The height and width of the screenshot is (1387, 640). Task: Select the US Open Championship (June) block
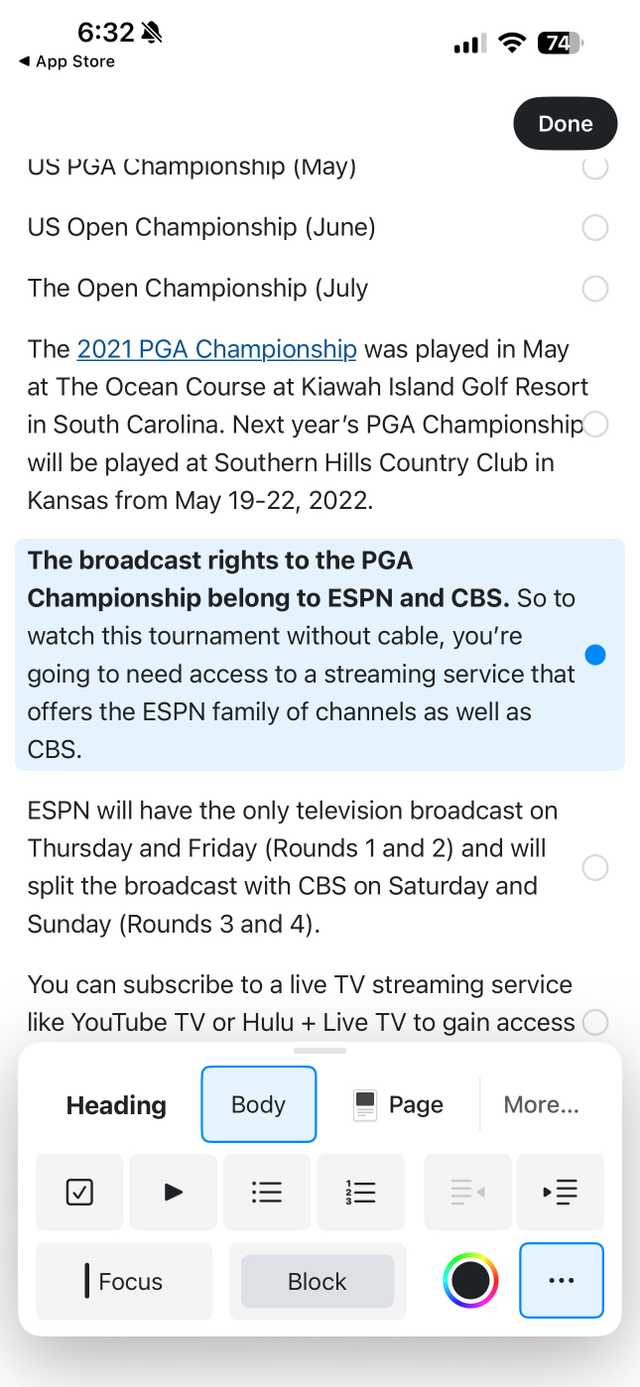click(x=595, y=228)
